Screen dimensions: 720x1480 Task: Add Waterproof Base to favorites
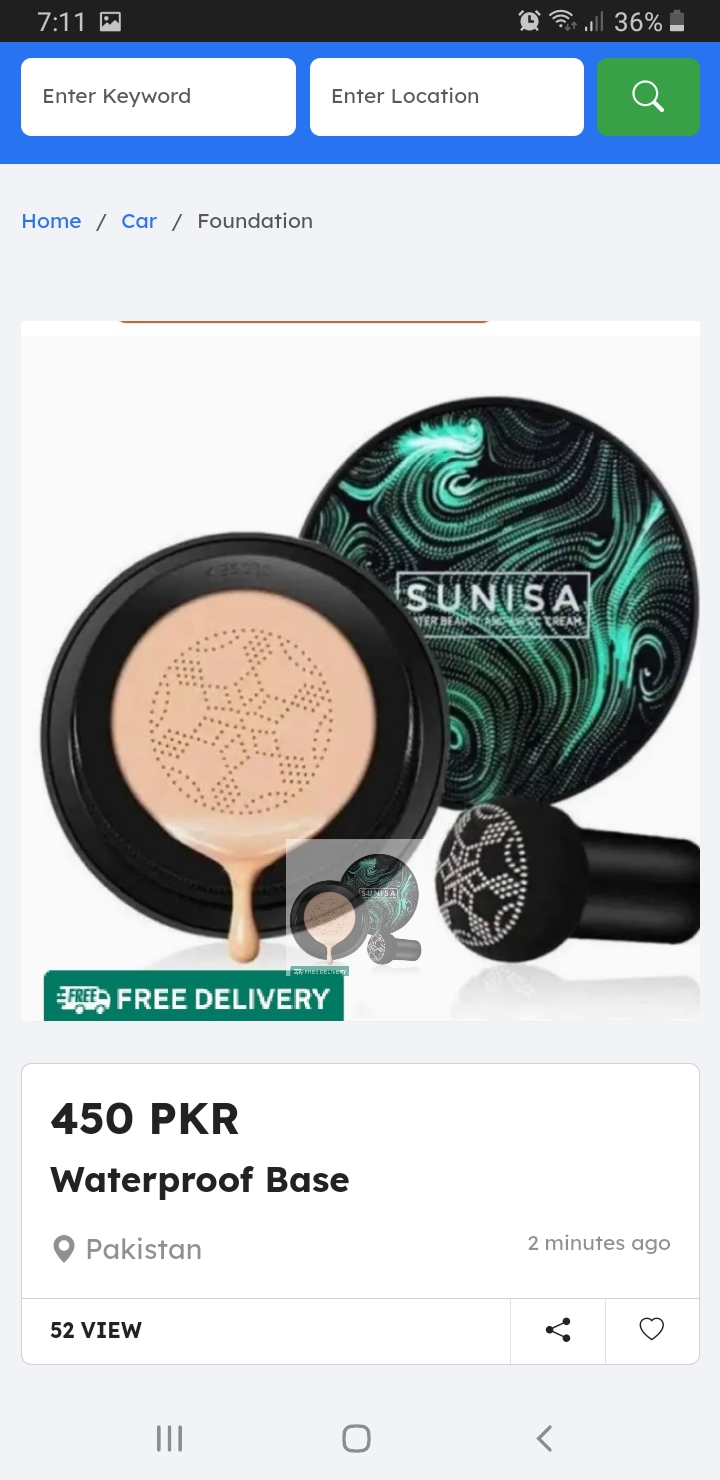652,1330
